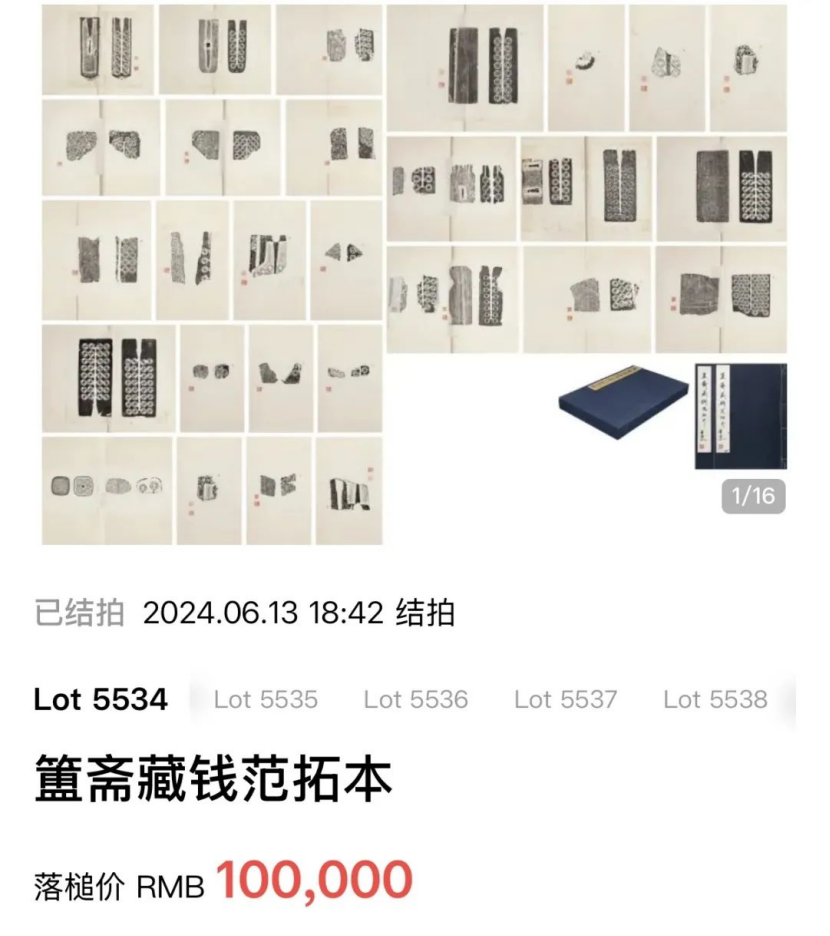This screenshot has height=936, width=830.
Task: Open the lot image gallery
Action: pos(414,275)
